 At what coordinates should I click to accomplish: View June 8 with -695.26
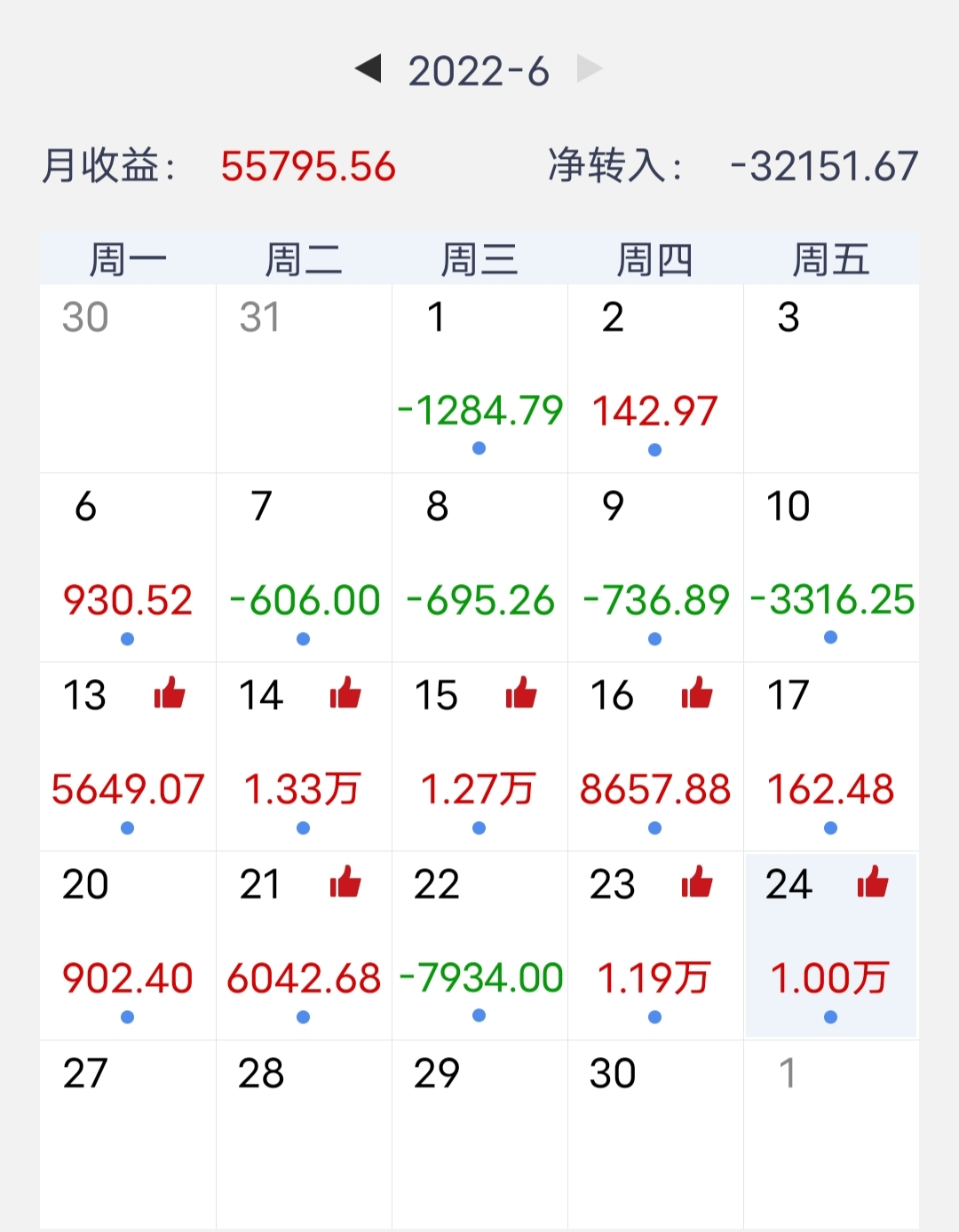coord(479,569)
